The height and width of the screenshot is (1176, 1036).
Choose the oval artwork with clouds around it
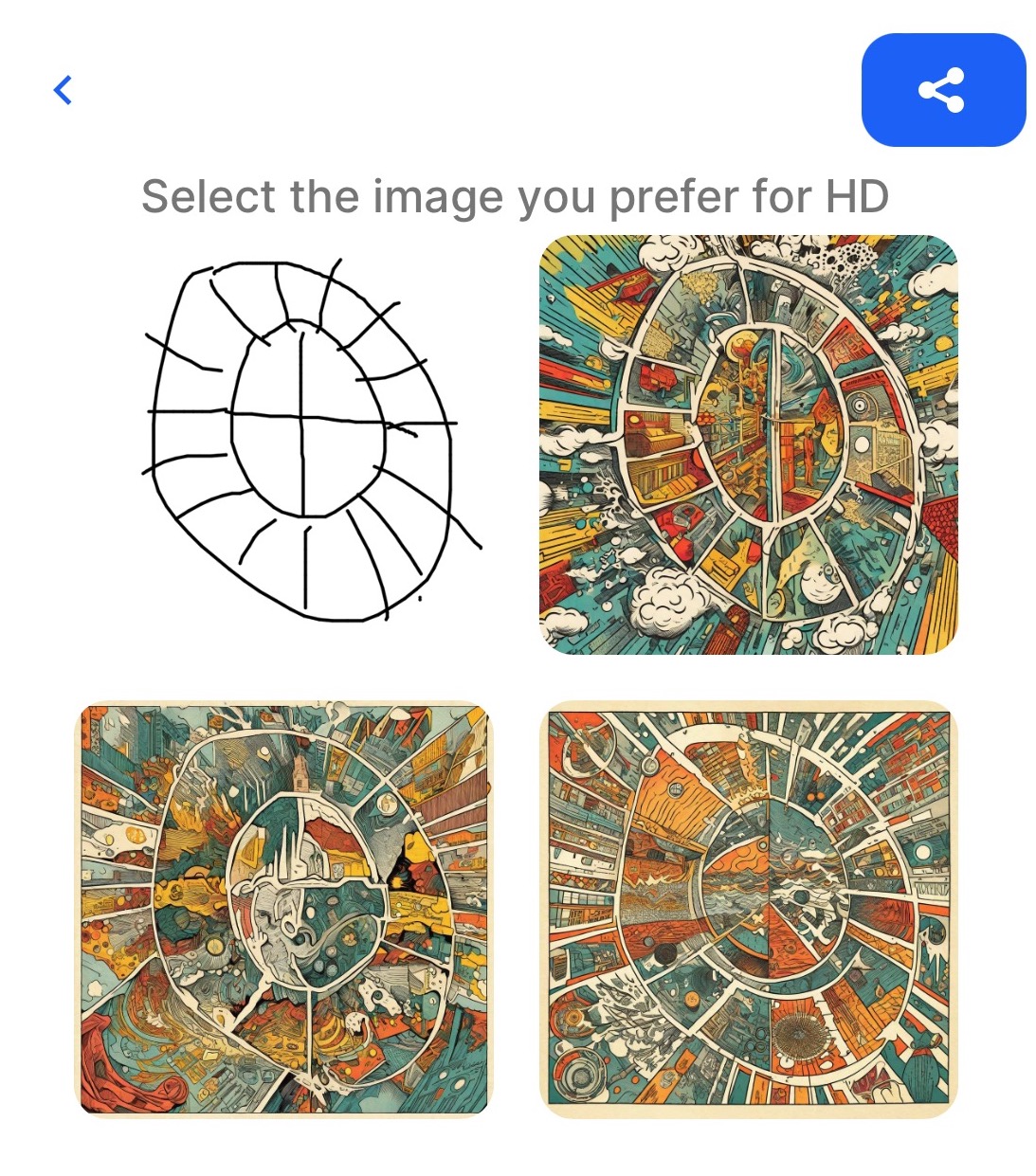748,444
